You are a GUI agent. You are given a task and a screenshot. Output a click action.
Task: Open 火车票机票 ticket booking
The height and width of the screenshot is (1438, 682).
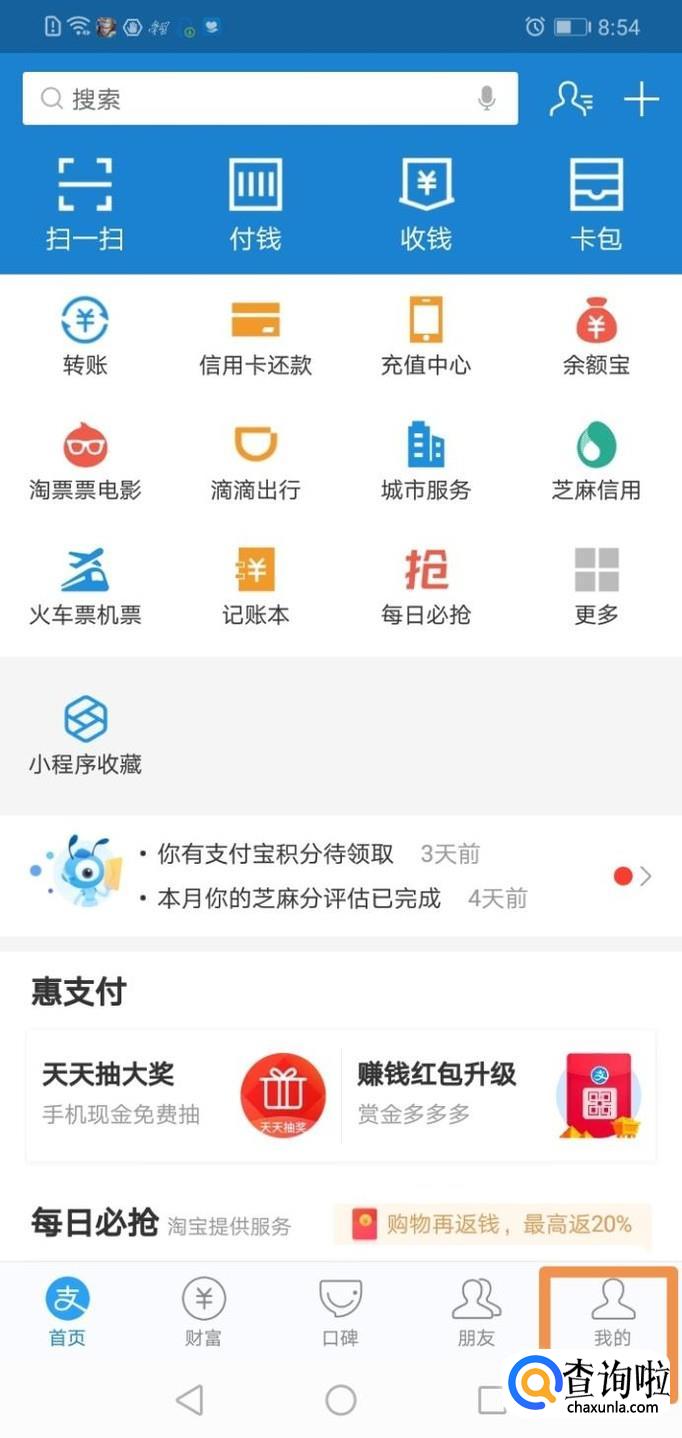click(85, 587)
